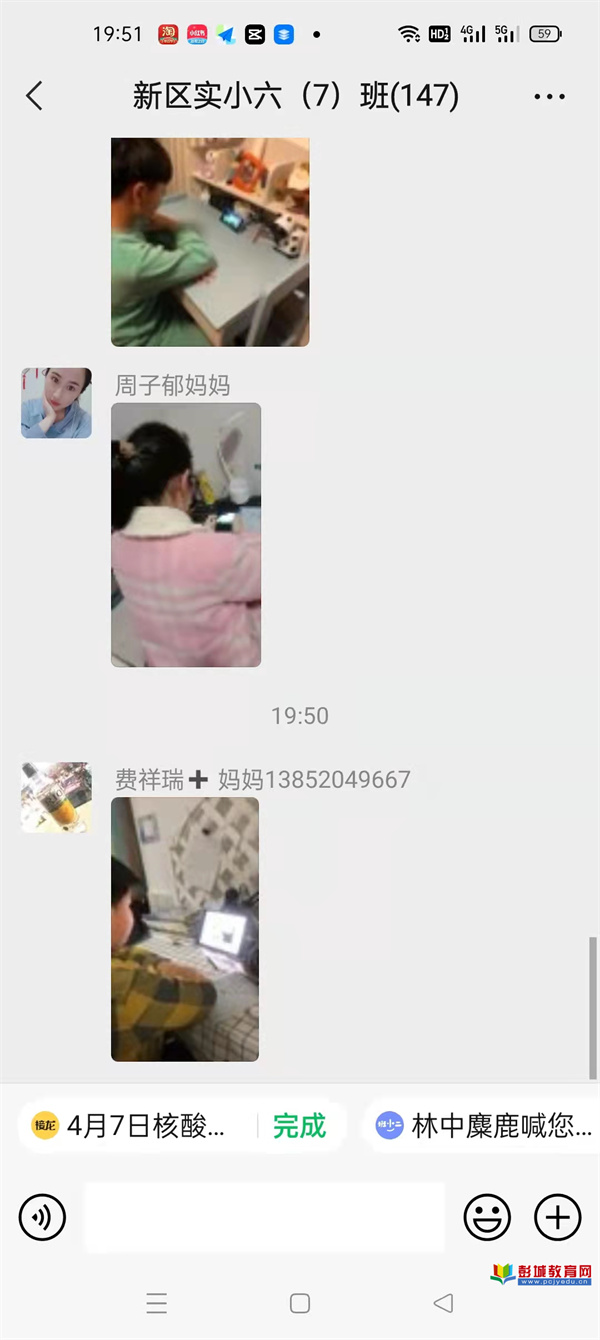View the photo sent by 费祥瑞妈妈
This screenshot has height=1340, width=600.
tap(185, 929)
